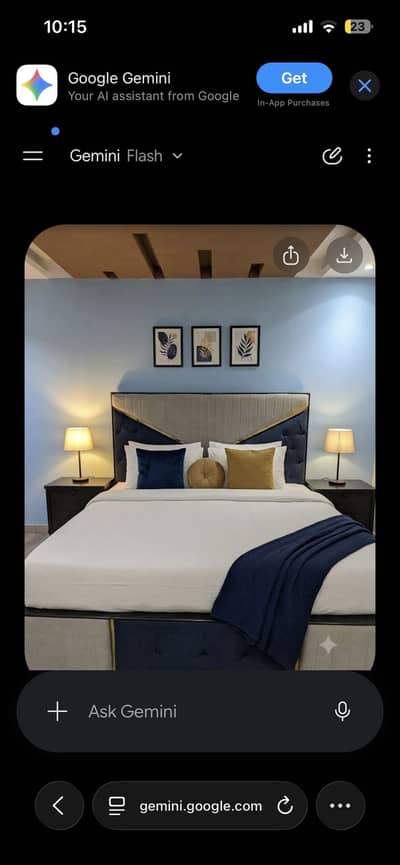Tap the plus icon to add attachments
This screenshot has height=865, width=400.
click(x=57, y=712)
